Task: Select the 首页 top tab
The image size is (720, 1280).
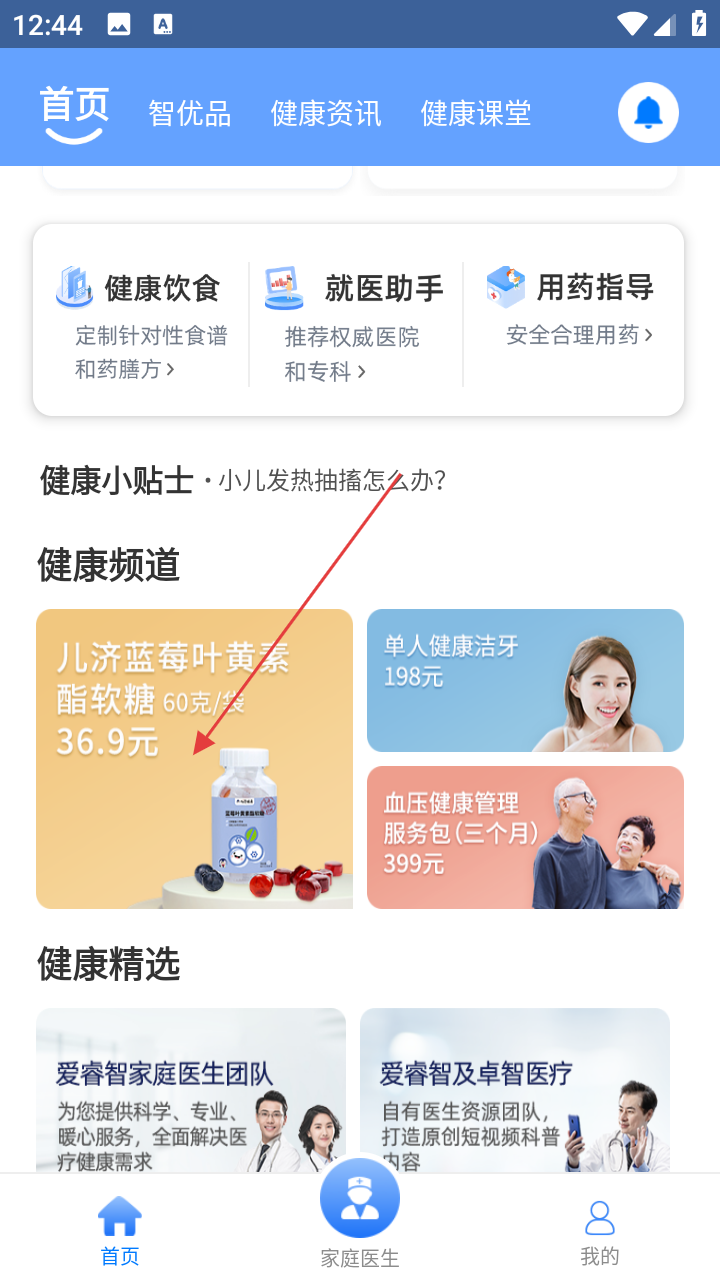Action: coord(75,110)
